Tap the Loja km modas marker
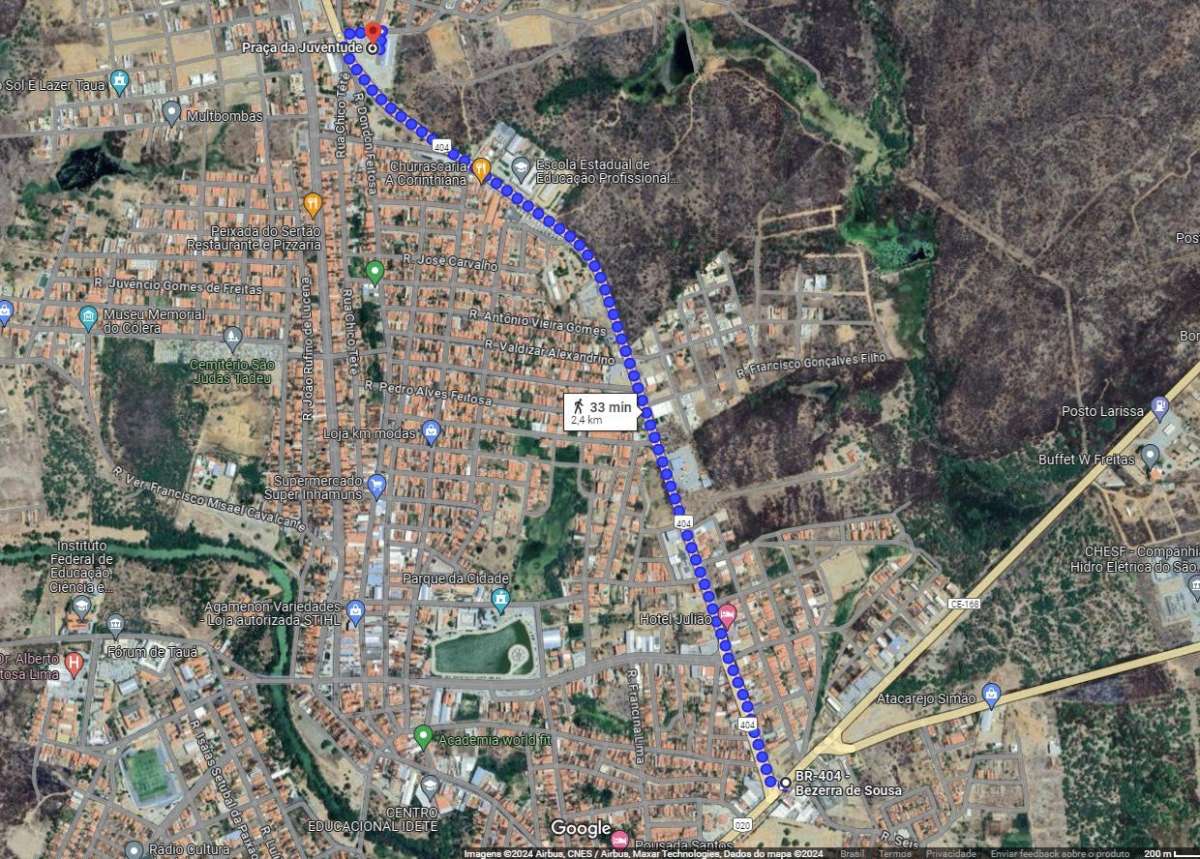This screenshot has width=1200, height=859. tap(432, 432)
